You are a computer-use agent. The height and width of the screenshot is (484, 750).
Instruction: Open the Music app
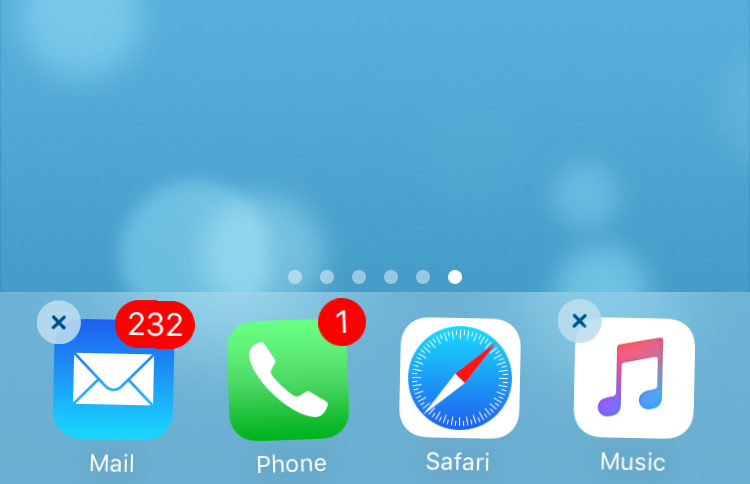click(634, 379)
